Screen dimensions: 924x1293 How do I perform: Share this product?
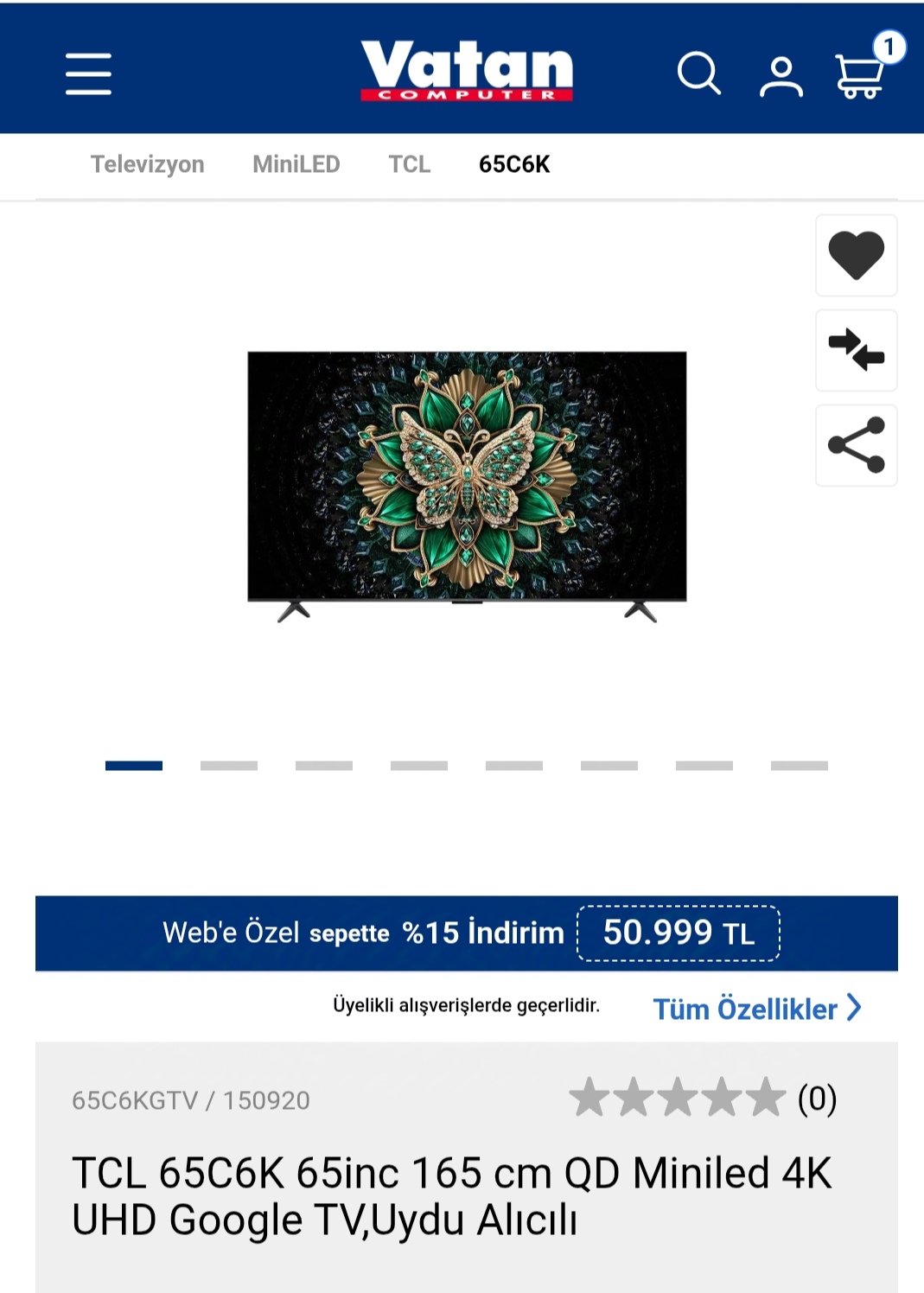pyautogui.click(x=856, y=445)
